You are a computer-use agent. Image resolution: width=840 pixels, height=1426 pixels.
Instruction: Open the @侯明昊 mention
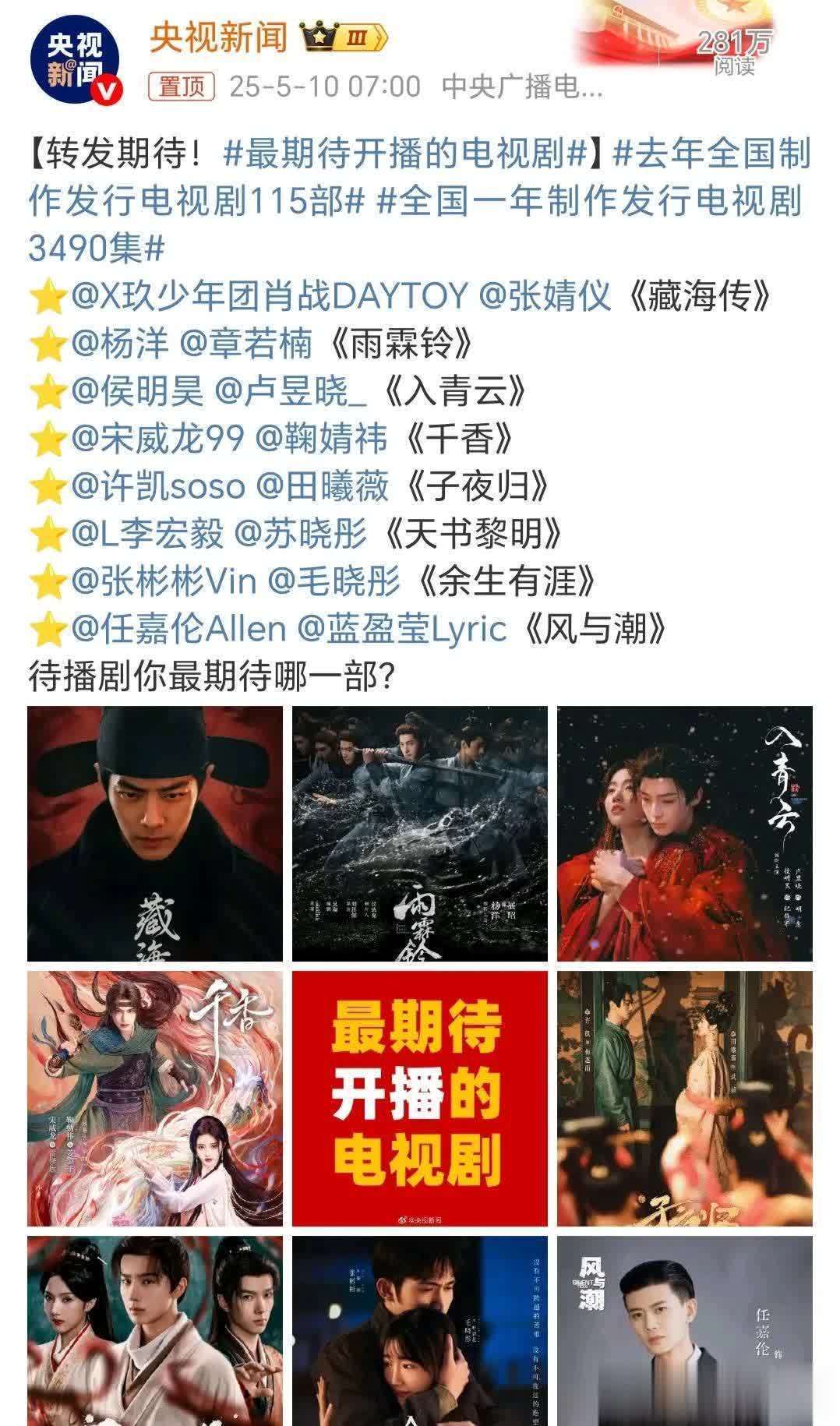coord(136,392)
